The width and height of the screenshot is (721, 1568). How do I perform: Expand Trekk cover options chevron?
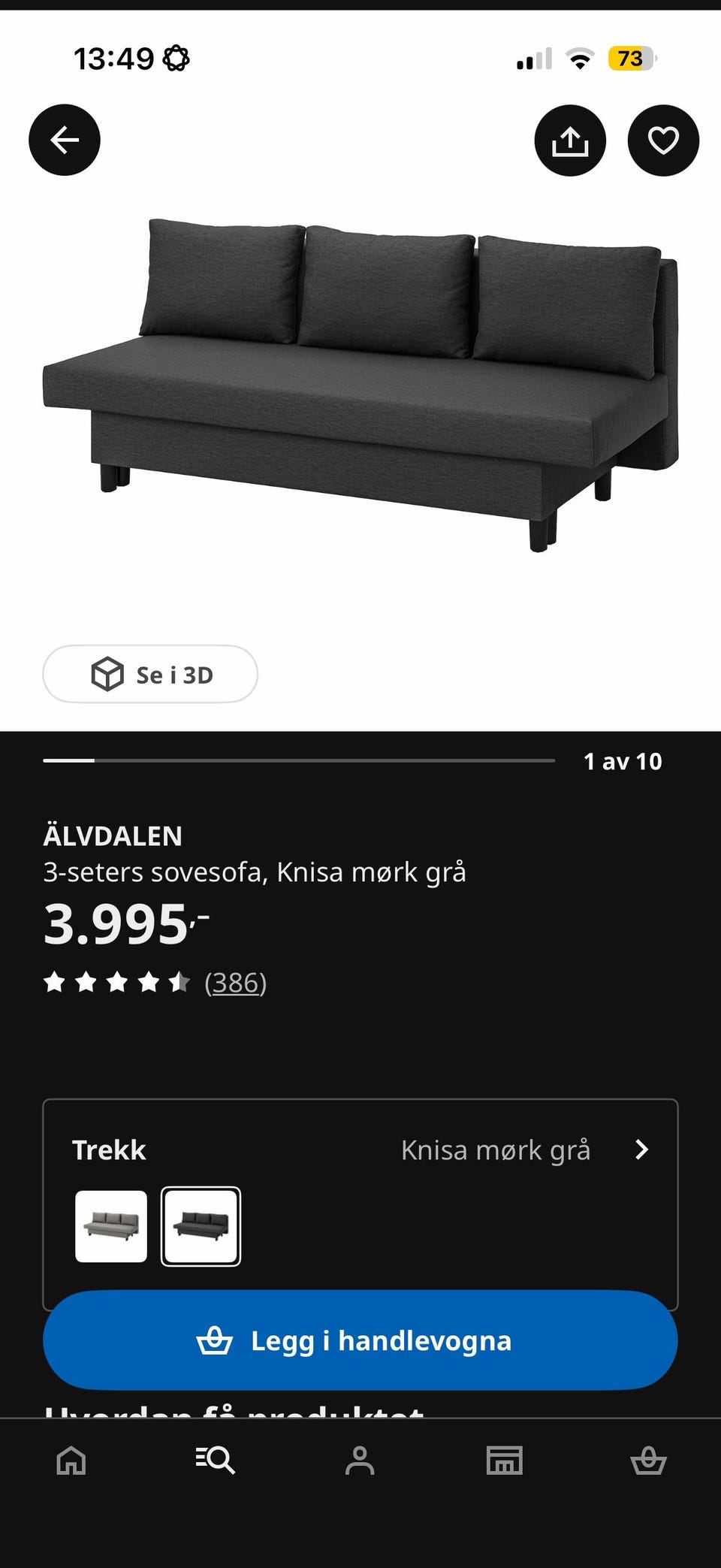(x=641, y=1150)
